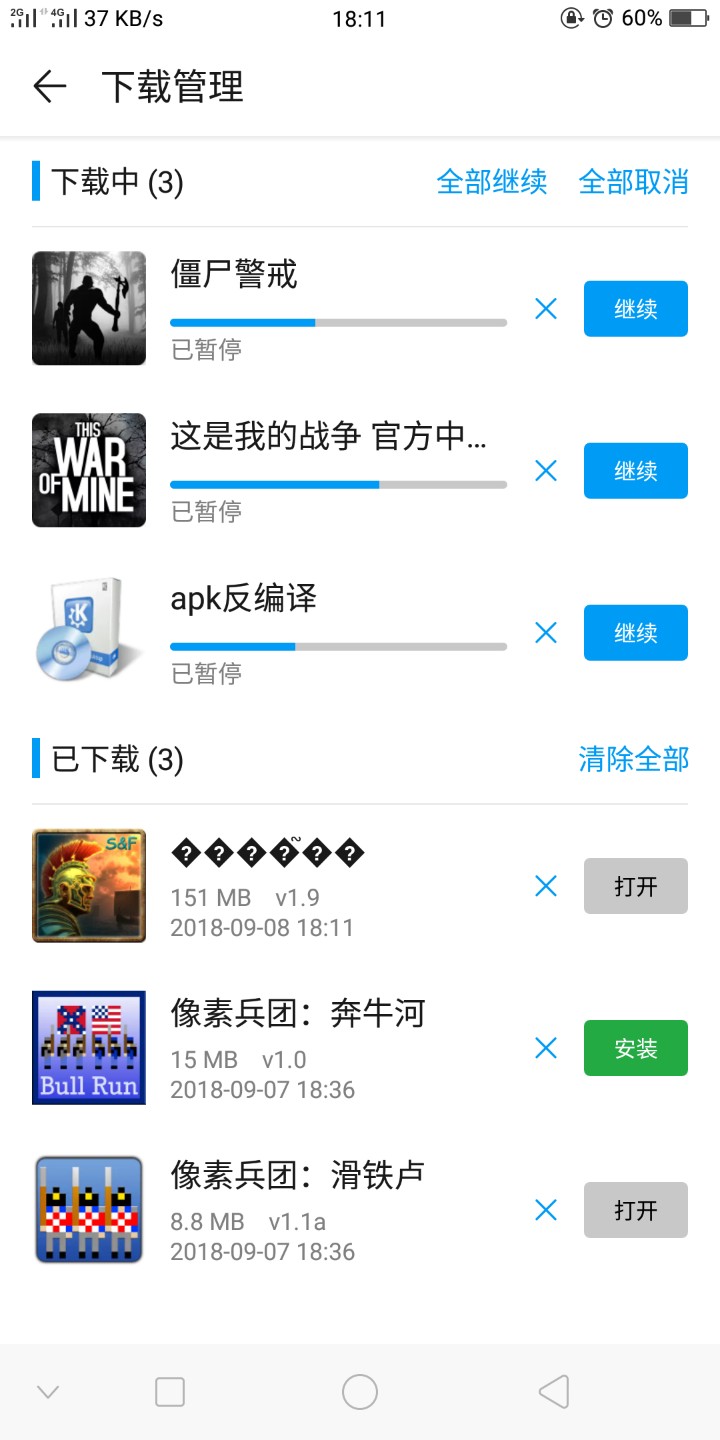Remove 僵尸警戒 download
This screenshot has height=1440, width=720.
pos(546,309)
